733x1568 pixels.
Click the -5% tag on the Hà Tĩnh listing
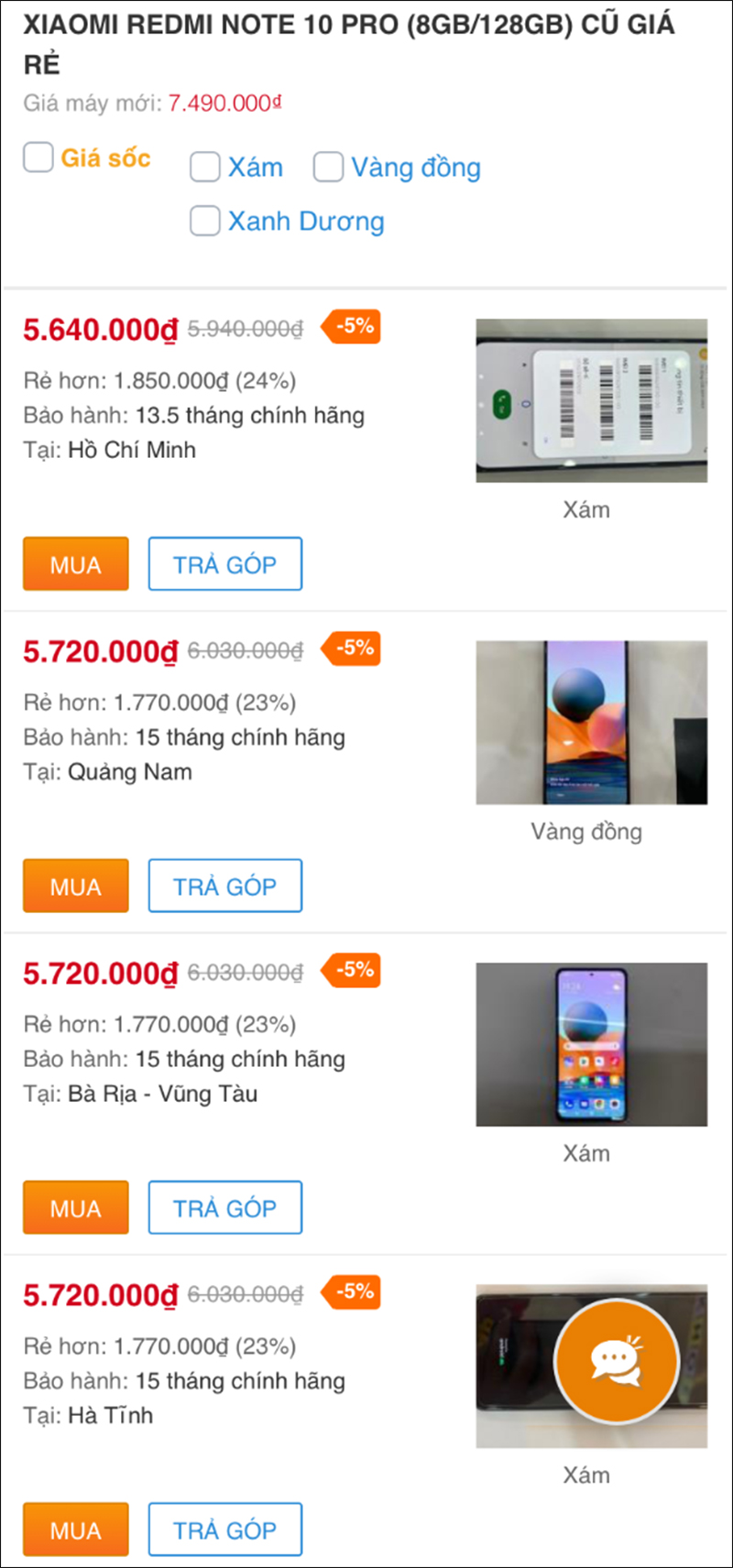point(350,1292)
